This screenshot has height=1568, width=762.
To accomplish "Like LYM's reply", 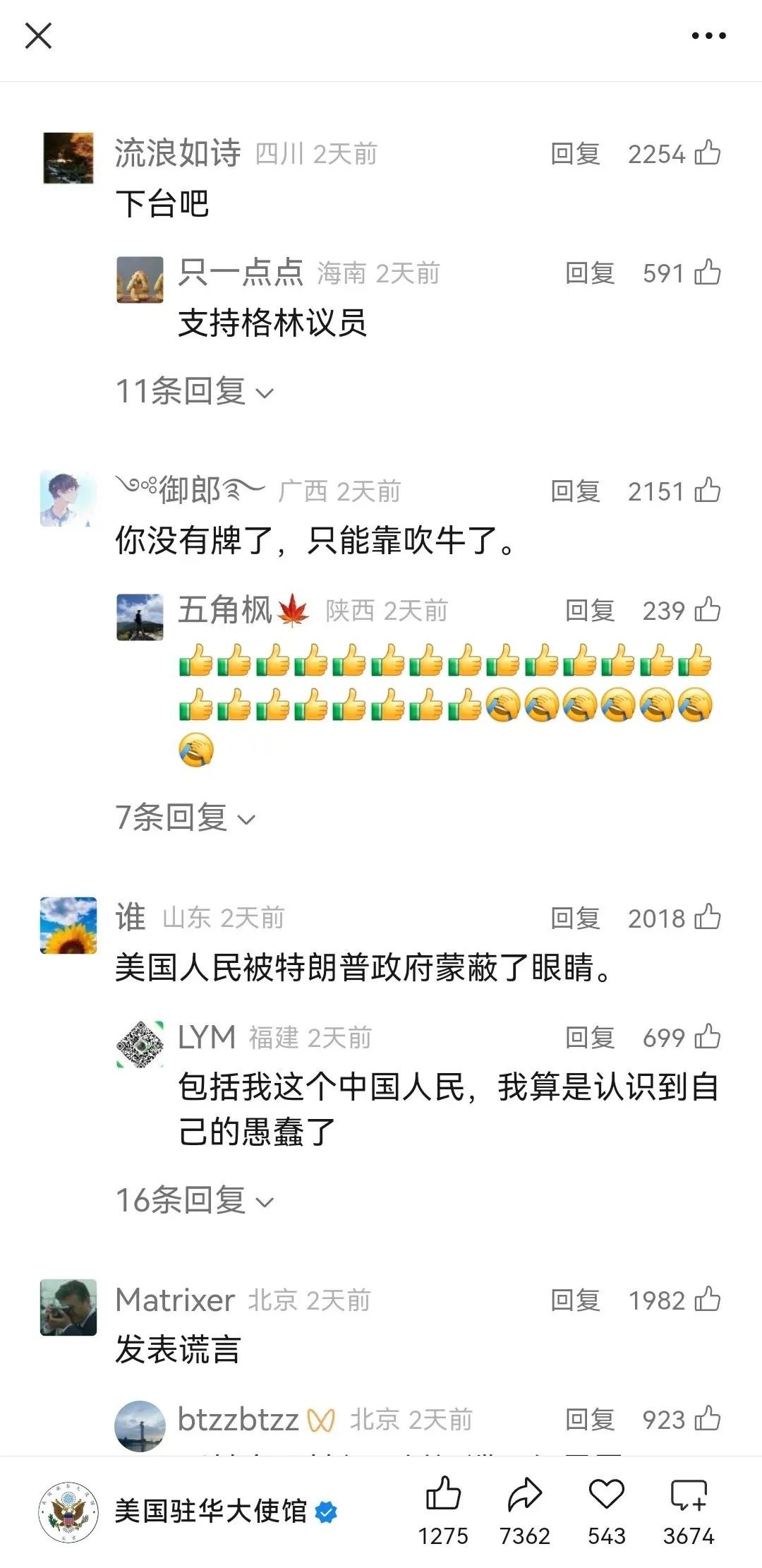I will pos(708,1037).
